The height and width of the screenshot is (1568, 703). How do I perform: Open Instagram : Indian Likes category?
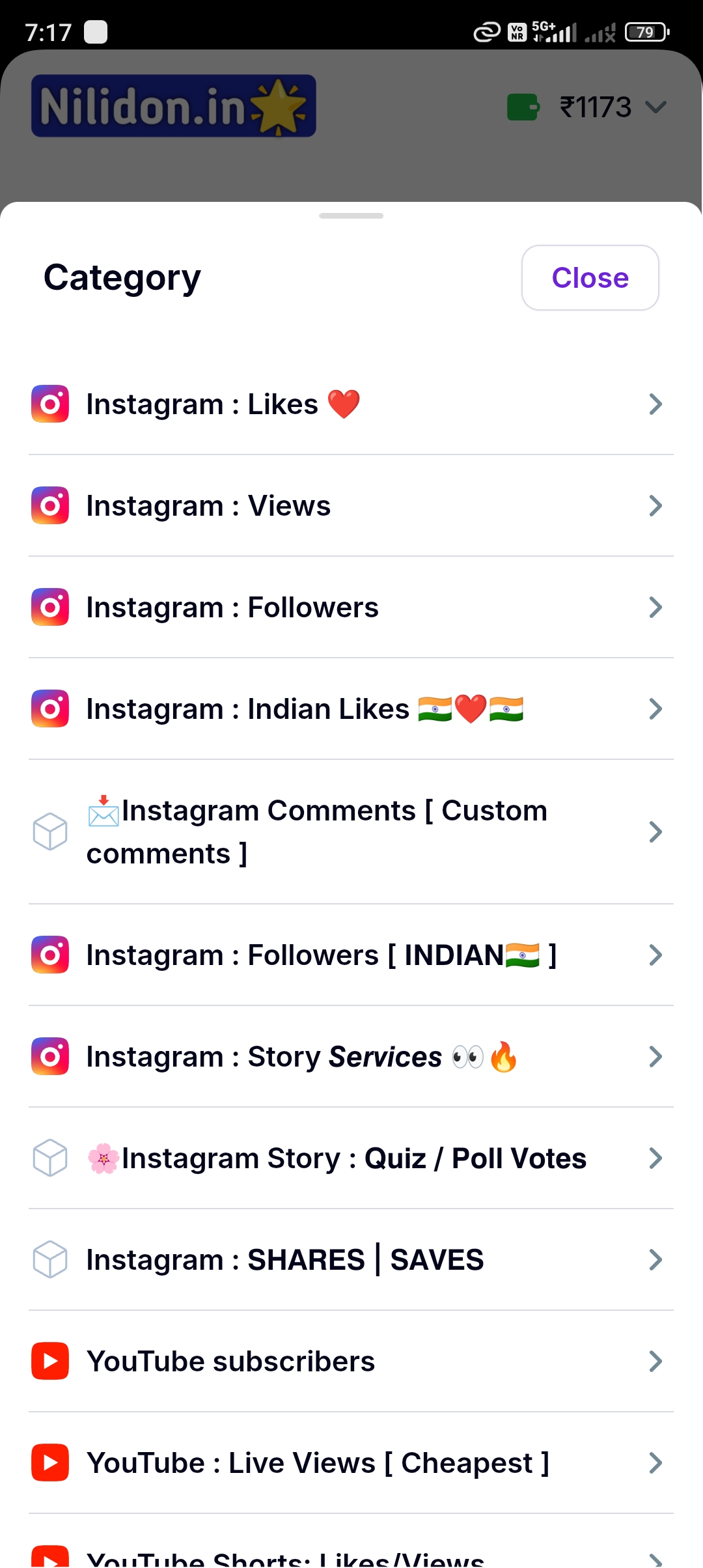pyautogui.click(x=350, y=709)
